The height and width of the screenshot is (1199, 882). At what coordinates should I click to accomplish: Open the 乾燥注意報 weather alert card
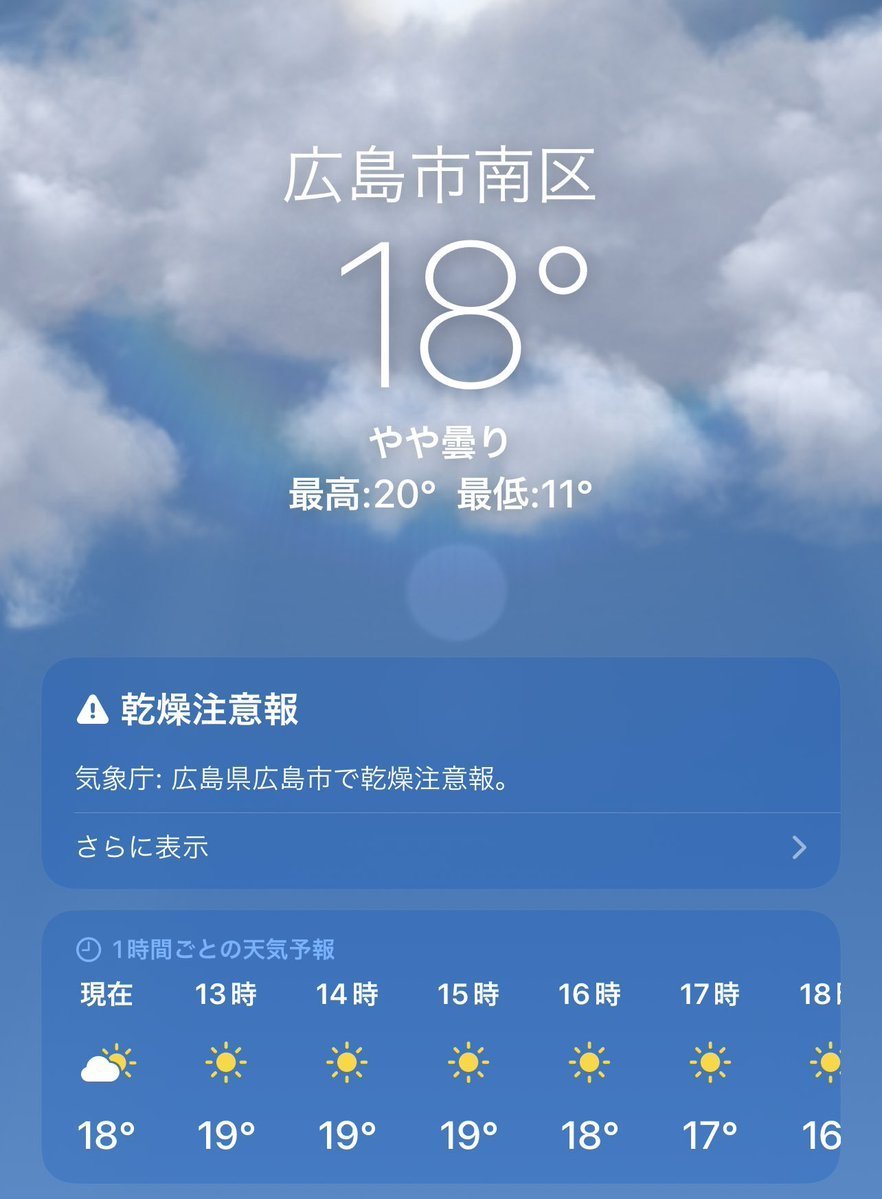pos(440,740)
